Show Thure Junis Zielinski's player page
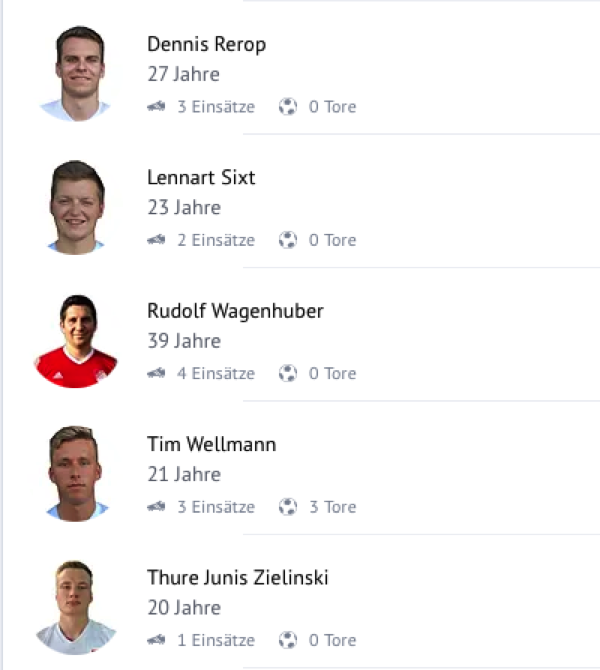 (x=237, y=578)
